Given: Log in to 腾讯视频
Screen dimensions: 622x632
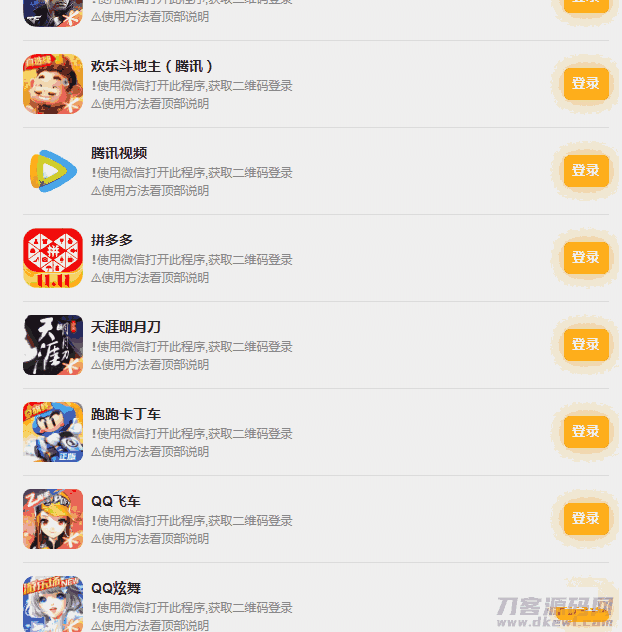Looking at the screenshot, I should [x=585, y=171].
